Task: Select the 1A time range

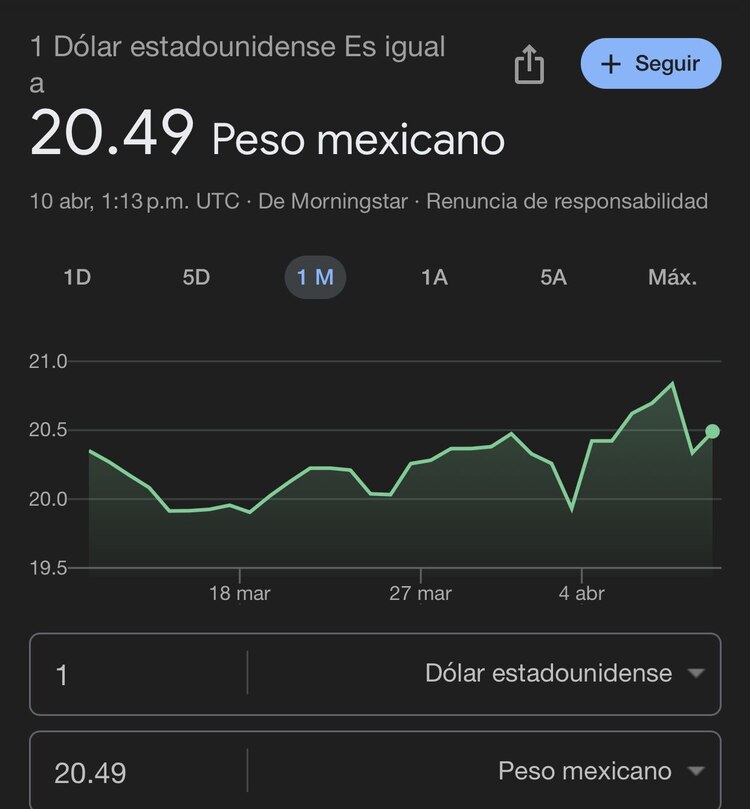Action: pyautogui.click(x=434, y=278)
